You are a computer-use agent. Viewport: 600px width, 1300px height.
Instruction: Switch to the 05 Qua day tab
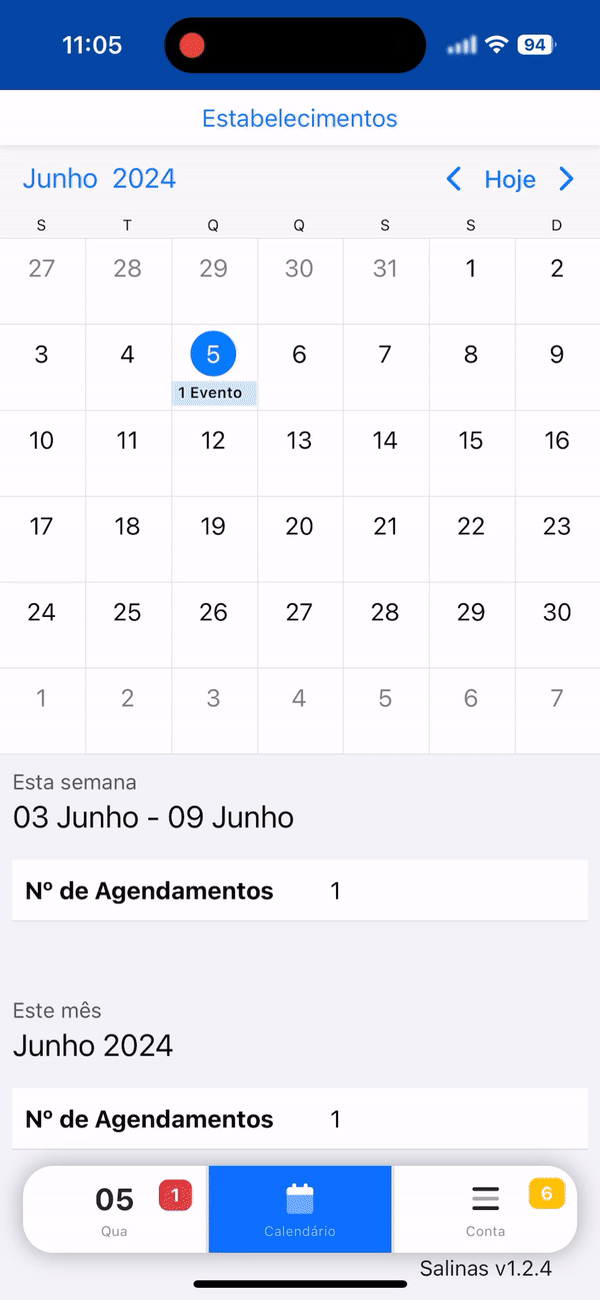click(x=115, y=1209)
